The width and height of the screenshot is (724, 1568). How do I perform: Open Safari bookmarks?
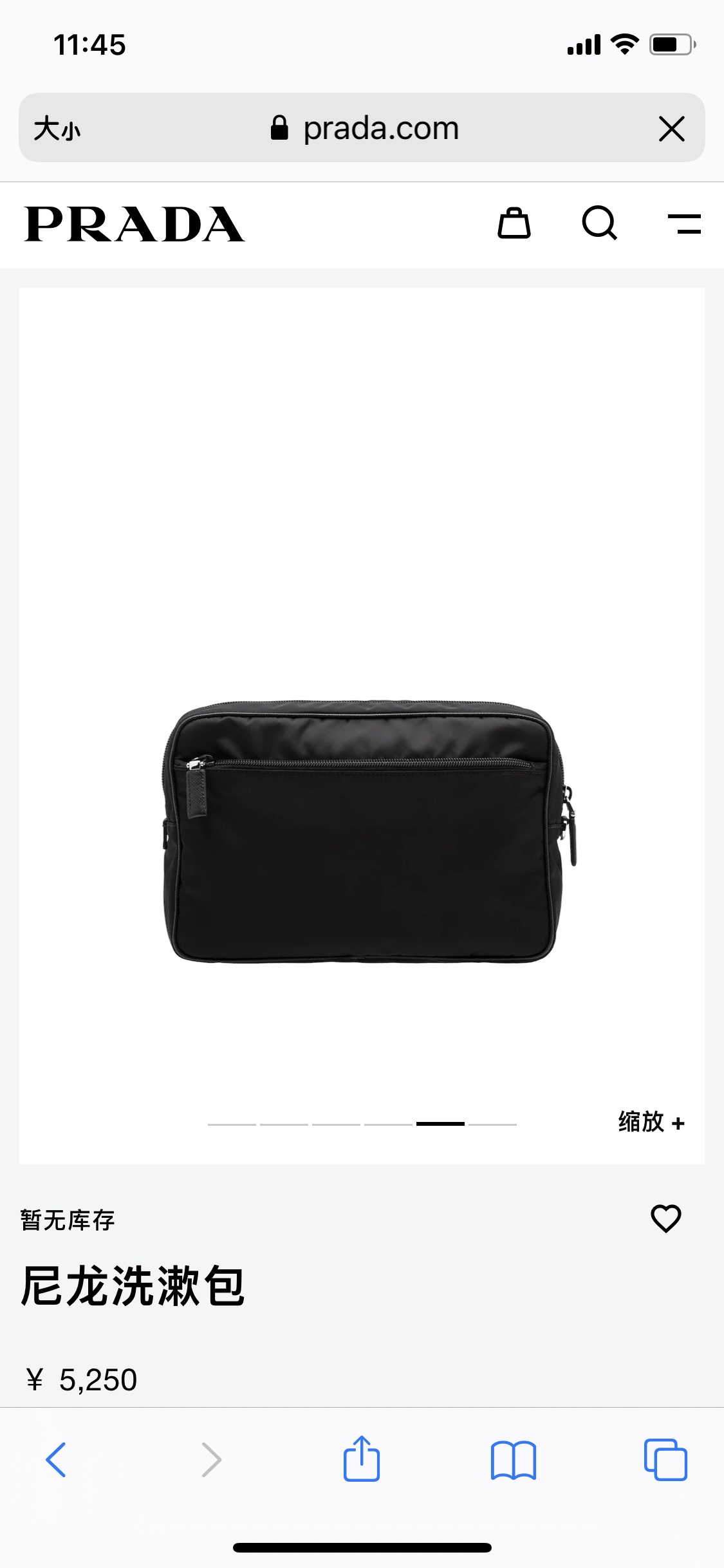513,1459
